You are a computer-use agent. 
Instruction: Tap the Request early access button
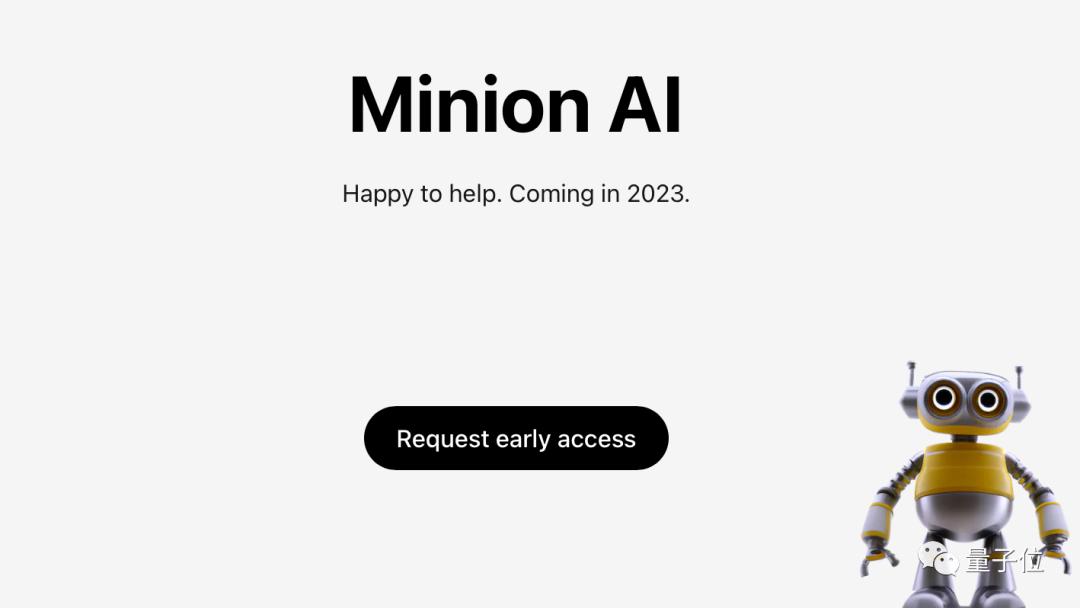click(x=516, y=438)
